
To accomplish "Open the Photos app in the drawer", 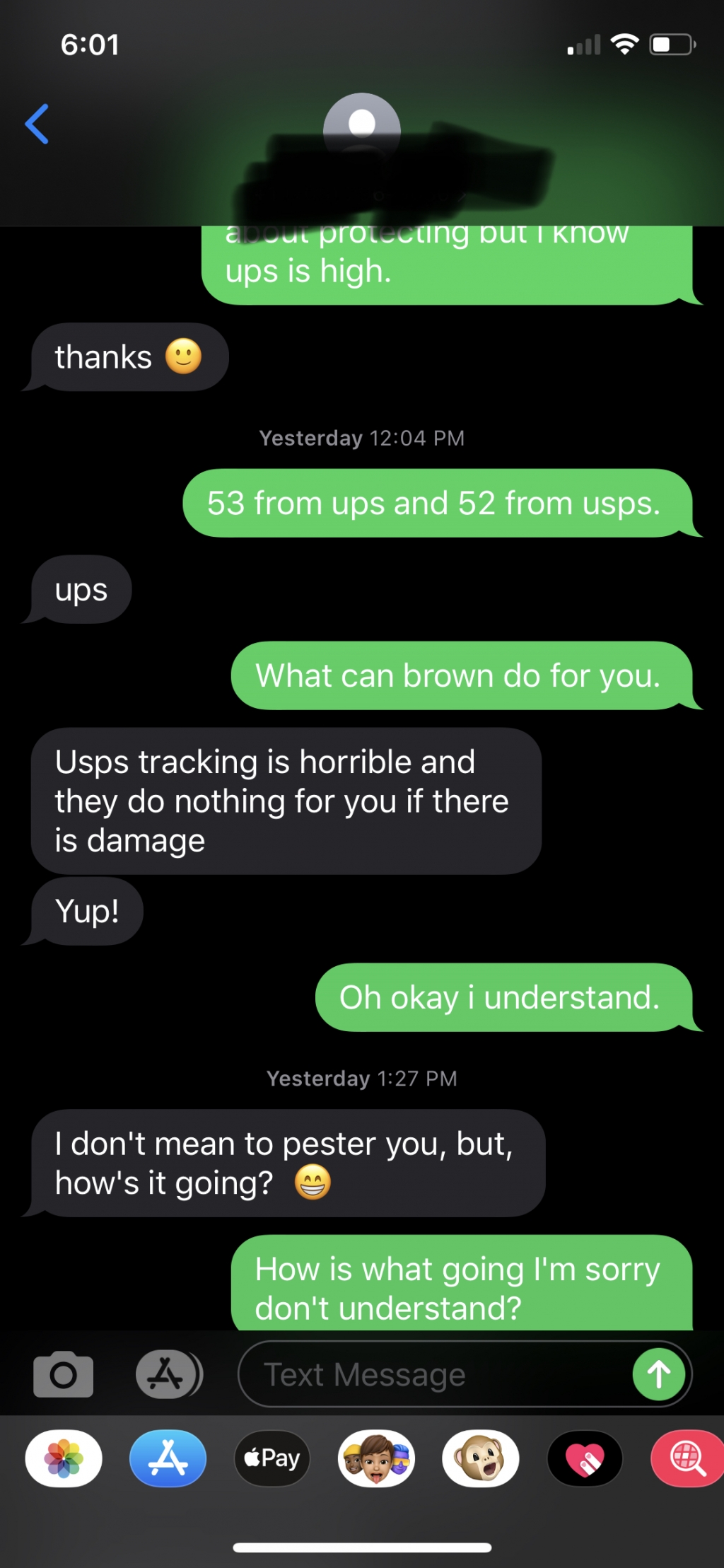I will [64, 1458].
